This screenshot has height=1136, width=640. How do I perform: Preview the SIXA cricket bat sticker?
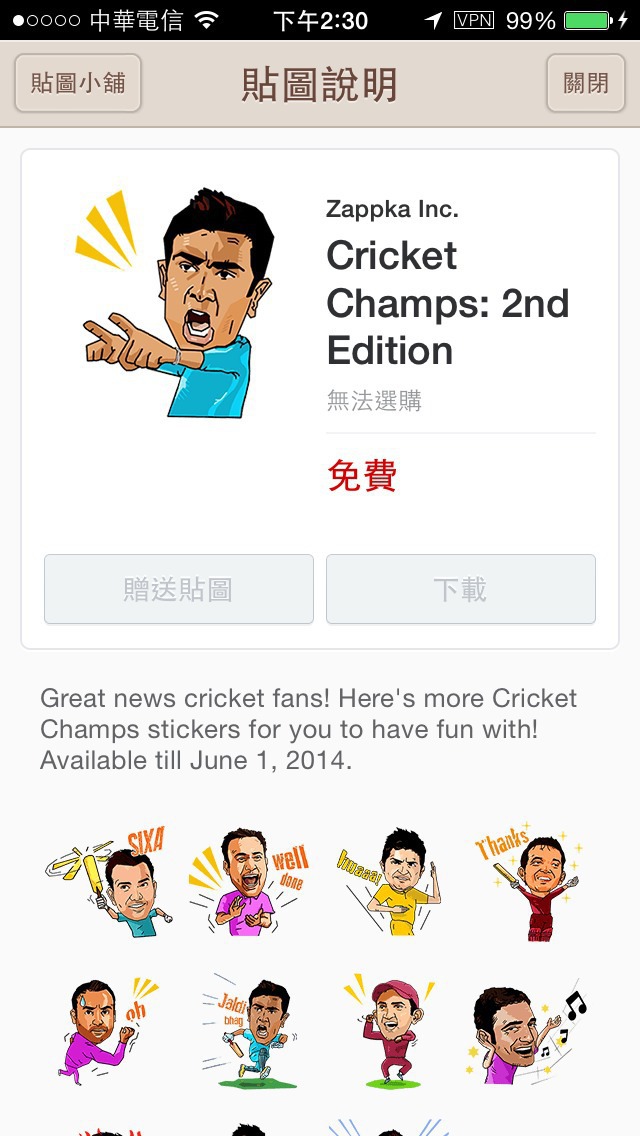click(x=108, y=882)
